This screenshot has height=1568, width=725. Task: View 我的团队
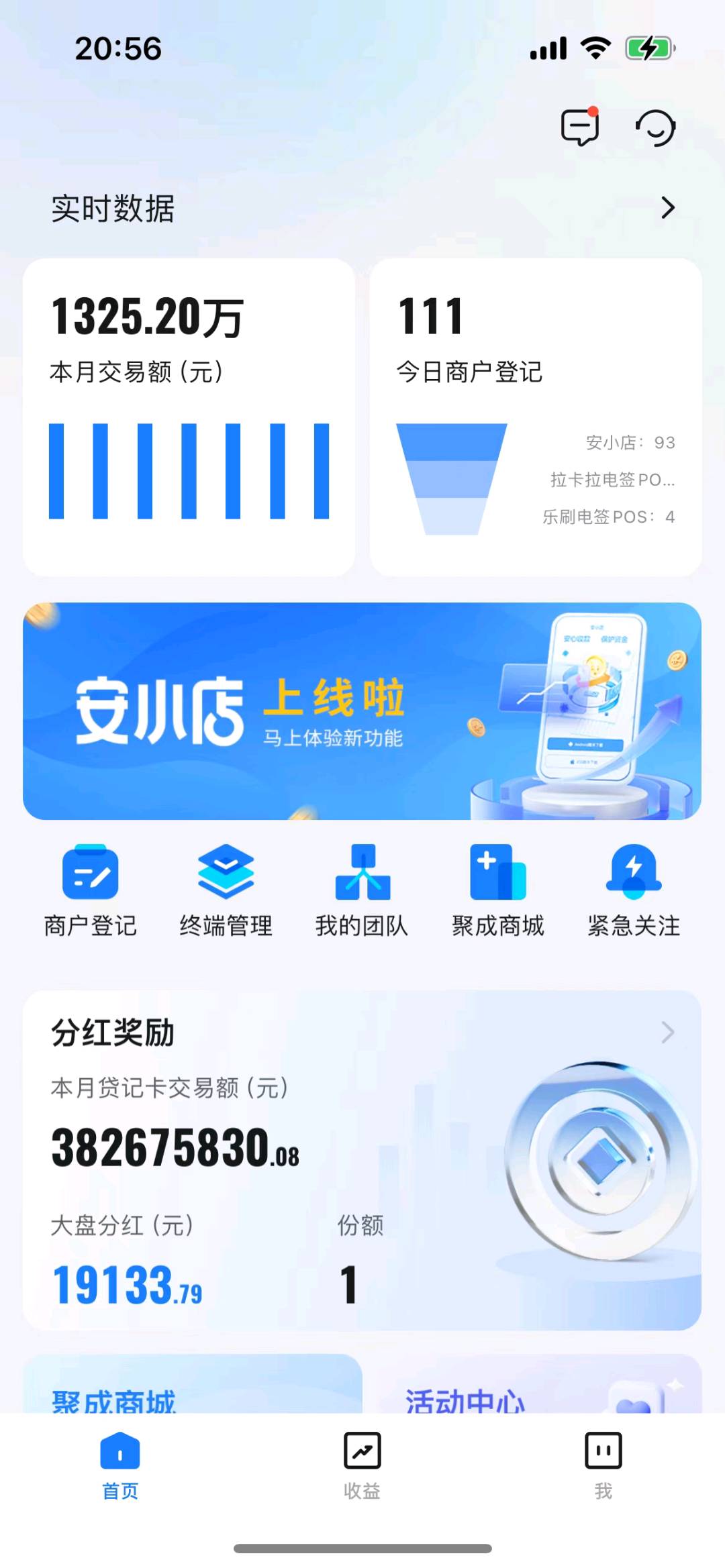point(362,890)
